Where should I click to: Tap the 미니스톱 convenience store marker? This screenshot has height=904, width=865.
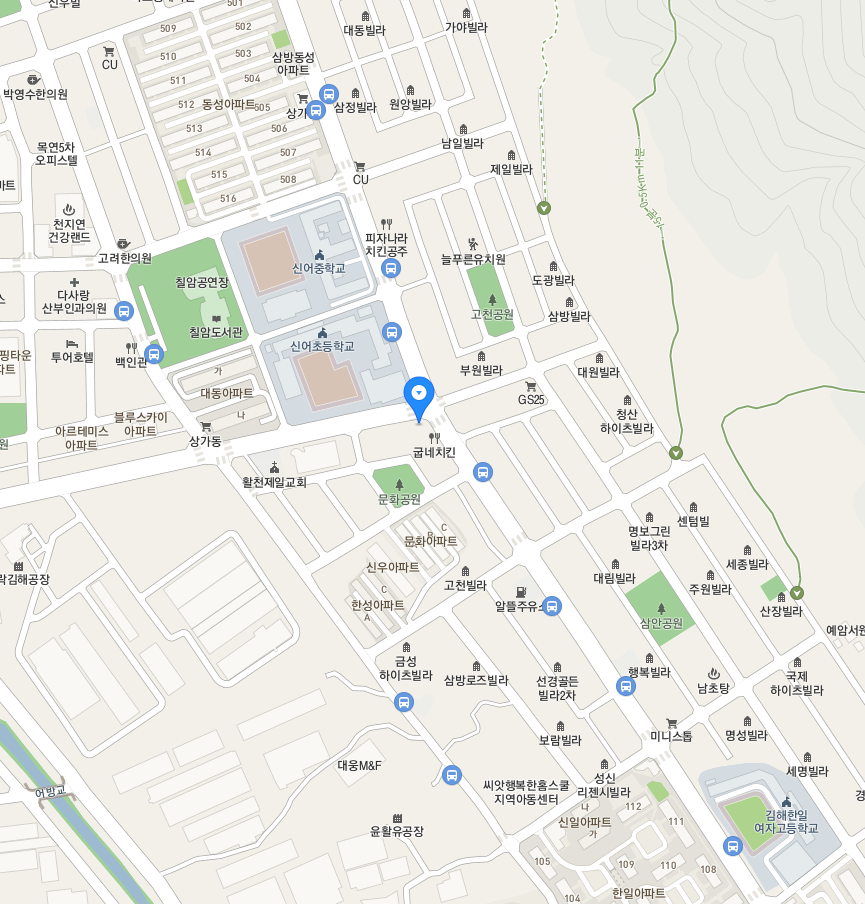click(x=671, y=722)
